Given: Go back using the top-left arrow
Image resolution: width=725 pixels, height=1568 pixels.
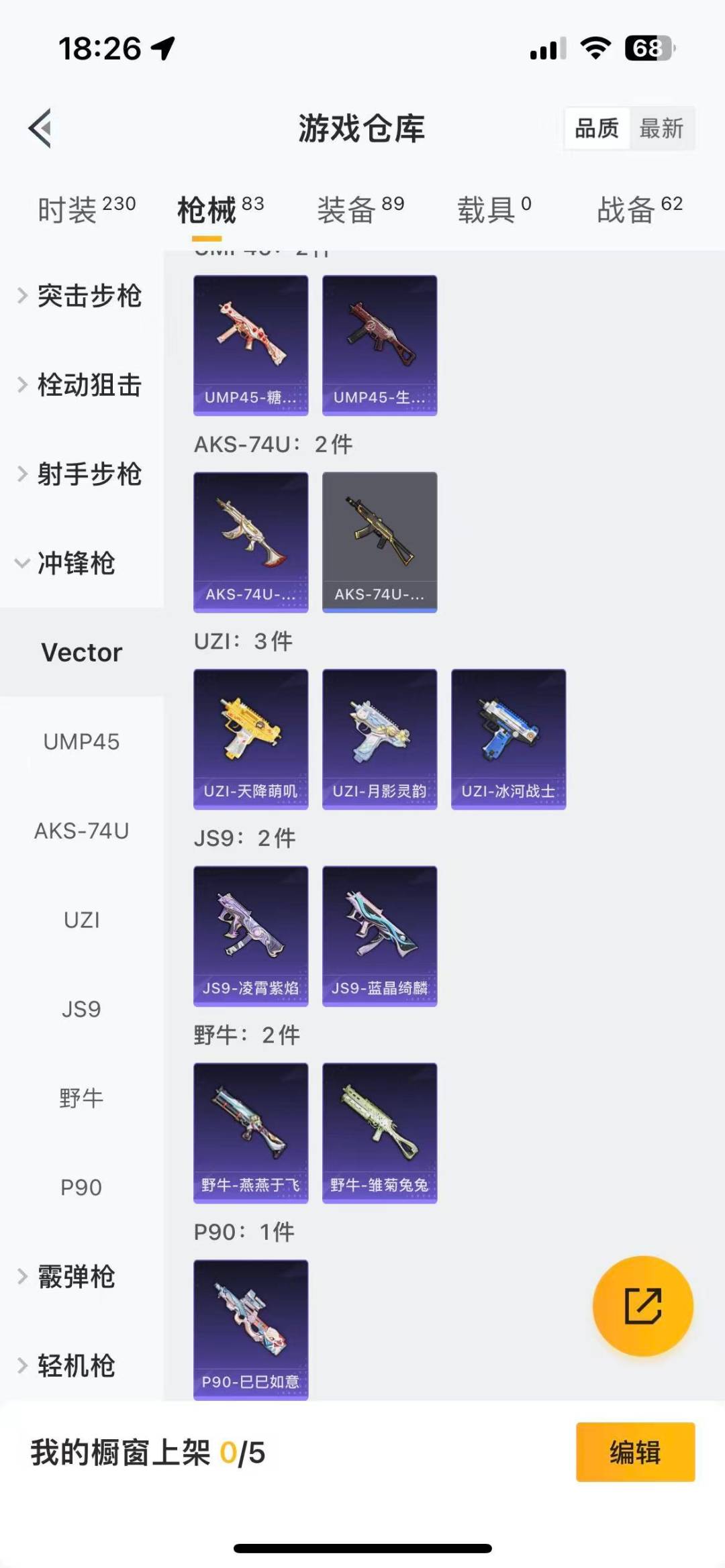Looking at the screenshot, I should (40, 127).
